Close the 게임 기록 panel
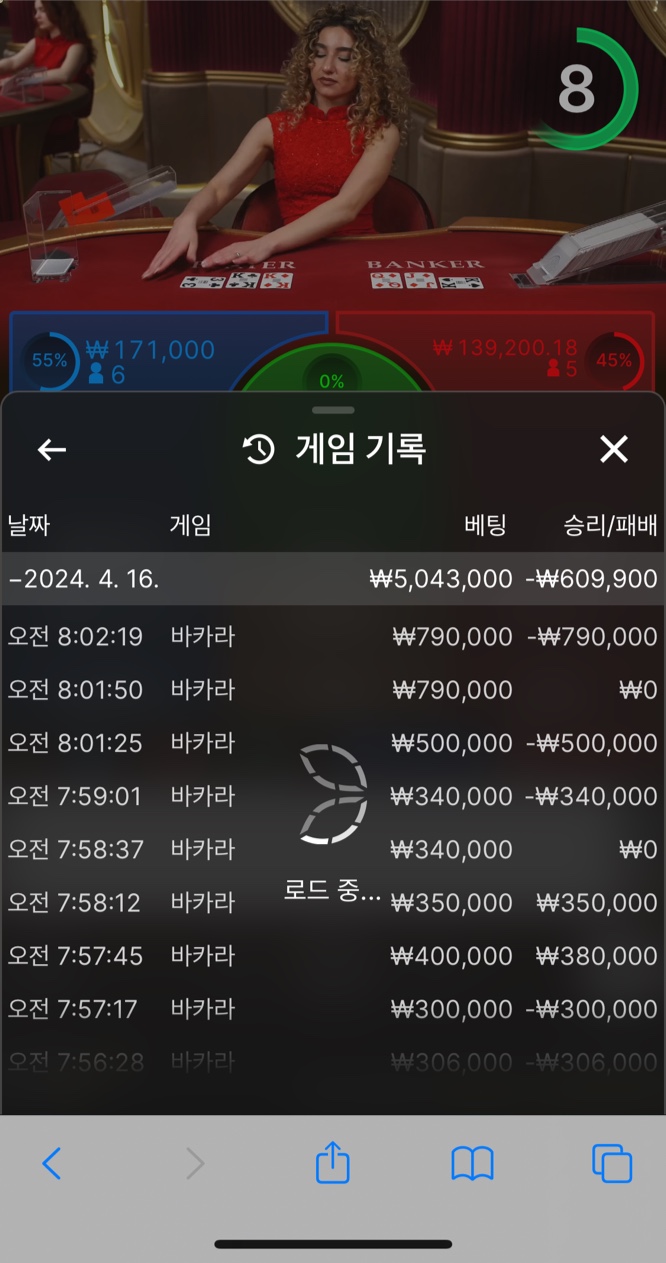This screenshot has height=1263, width=666. (x=613, y=450)
